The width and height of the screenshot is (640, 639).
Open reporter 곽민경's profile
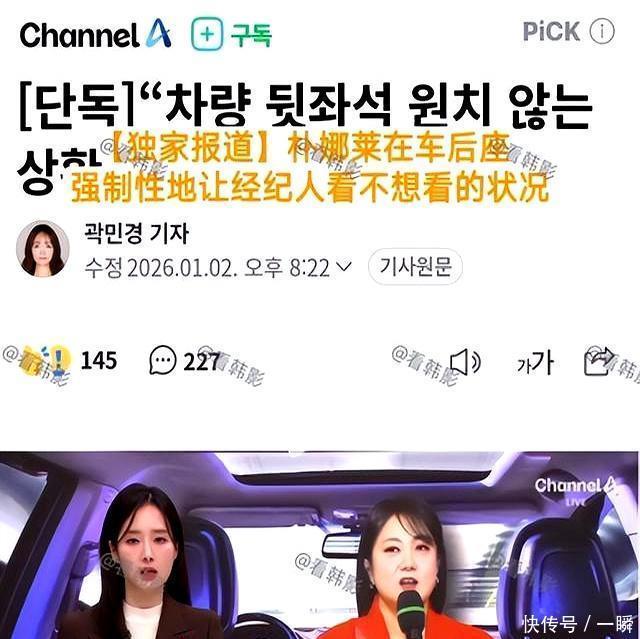coord(42,248)
